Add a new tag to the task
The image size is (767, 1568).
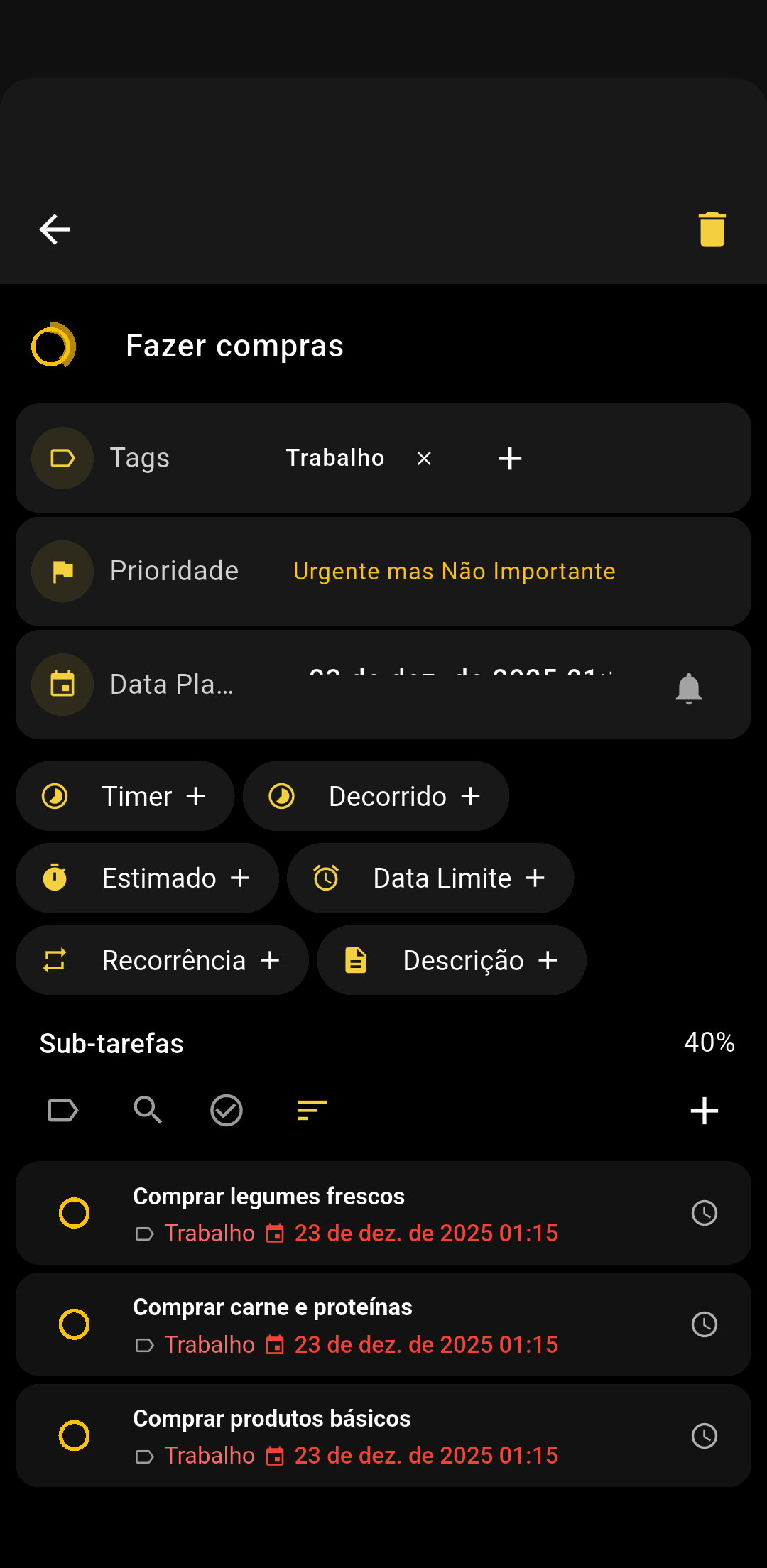tap(510, 459)
